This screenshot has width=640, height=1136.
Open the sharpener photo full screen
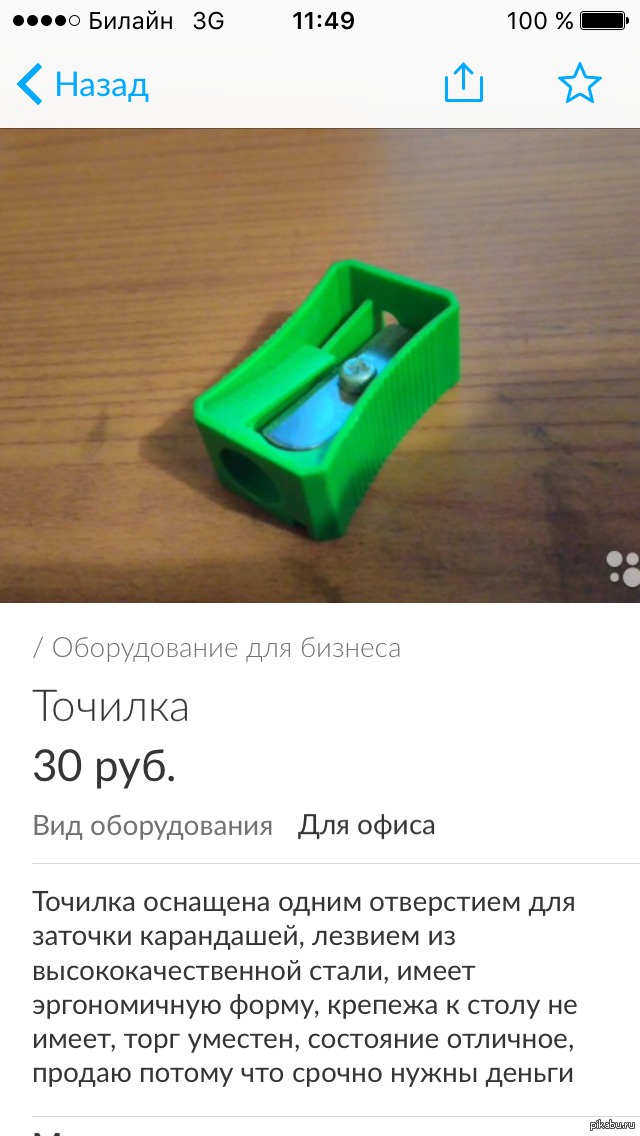[320, 366]
